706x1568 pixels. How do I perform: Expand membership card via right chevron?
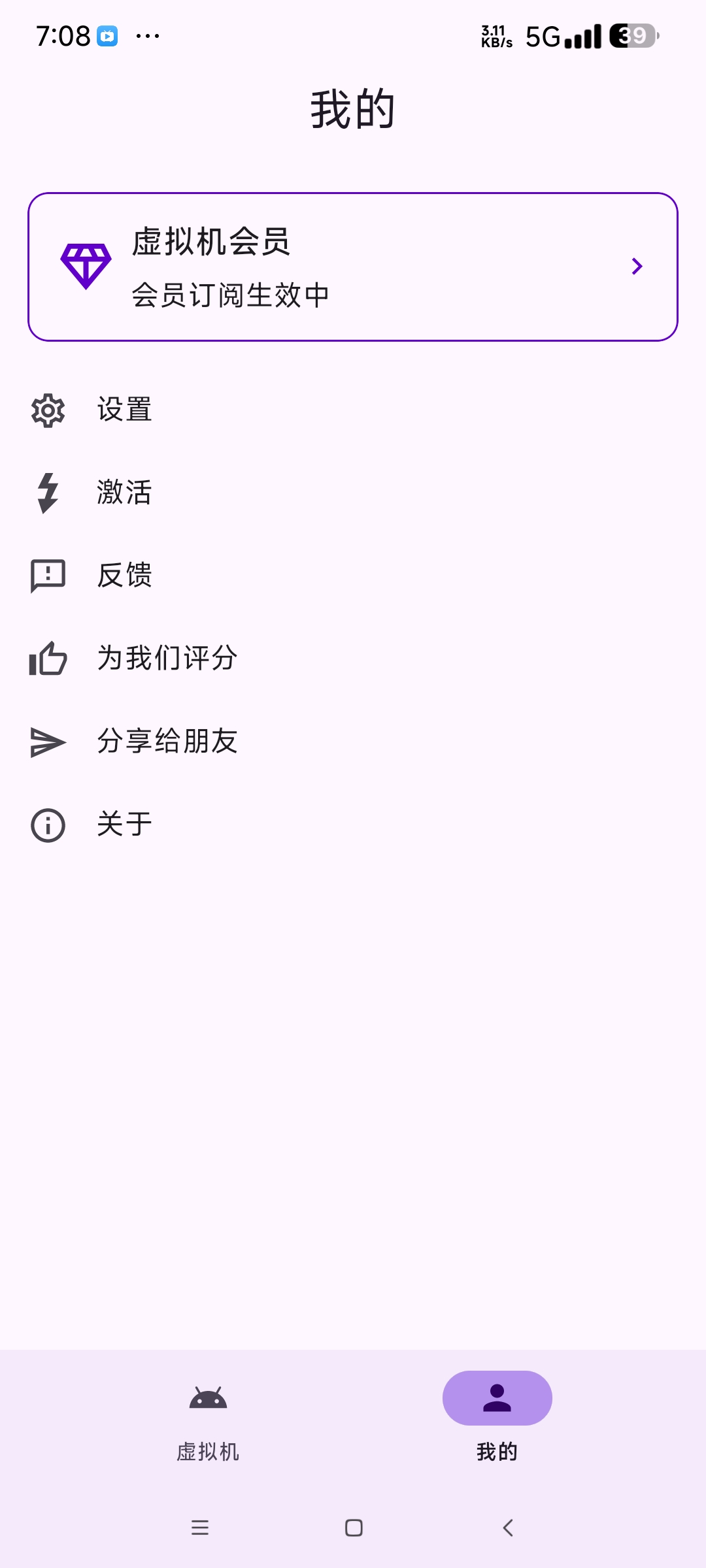tap(637, 265)
